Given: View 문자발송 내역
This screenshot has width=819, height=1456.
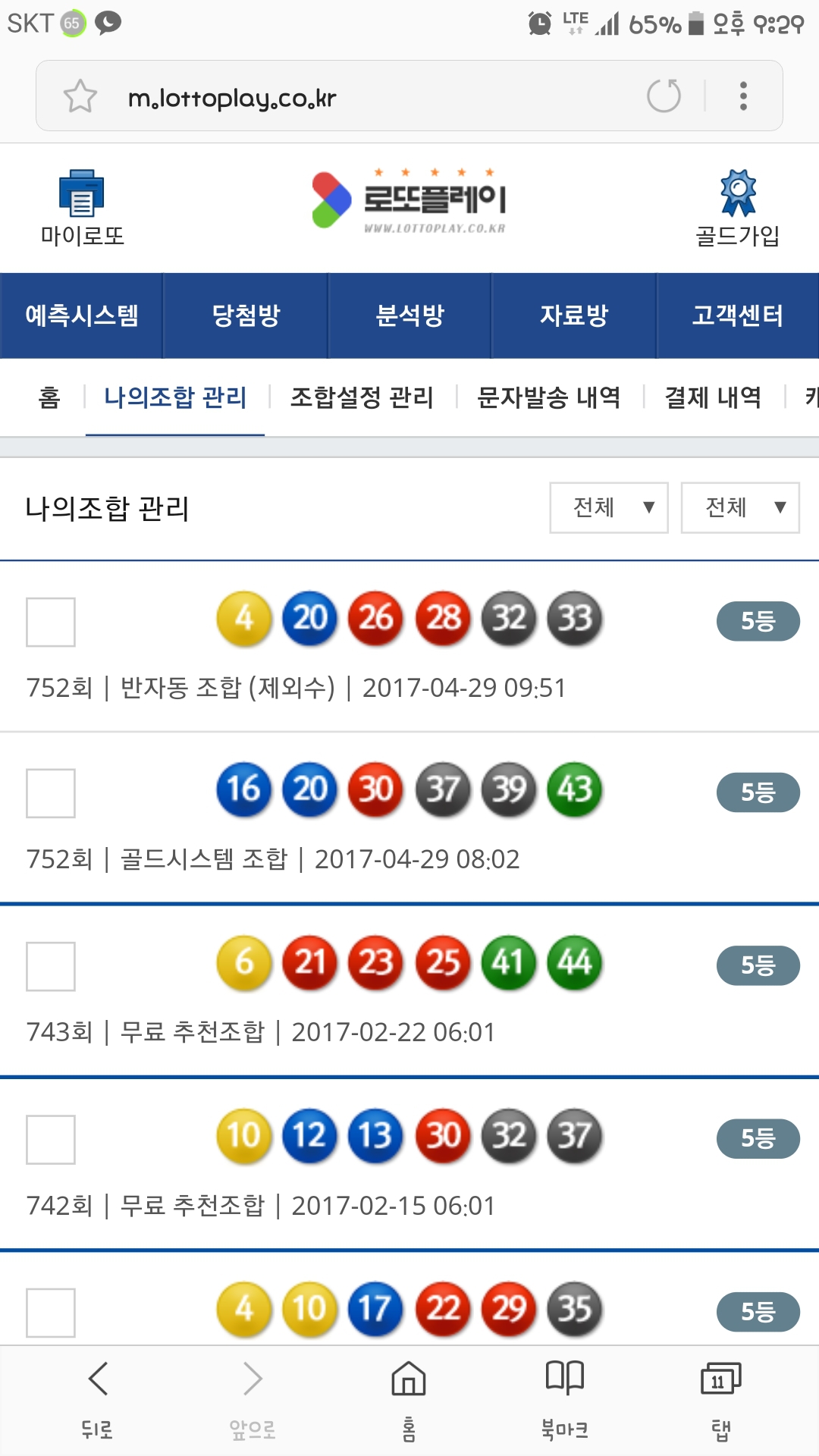Looking at the screenshot, I should click(549, 397).
